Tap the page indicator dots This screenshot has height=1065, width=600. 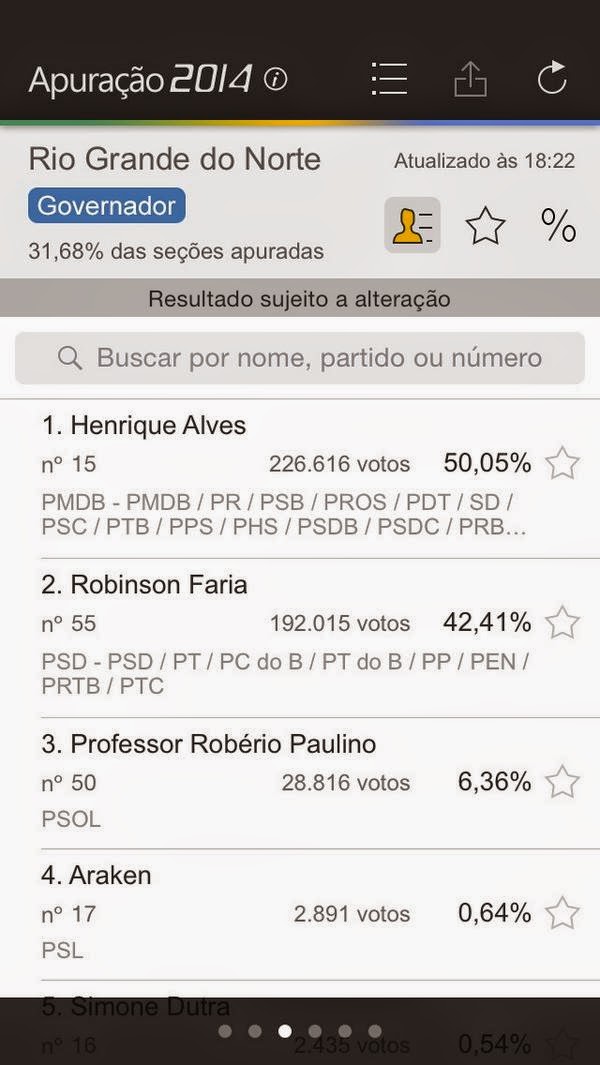pyautogui.click(x=300, y=1030)
